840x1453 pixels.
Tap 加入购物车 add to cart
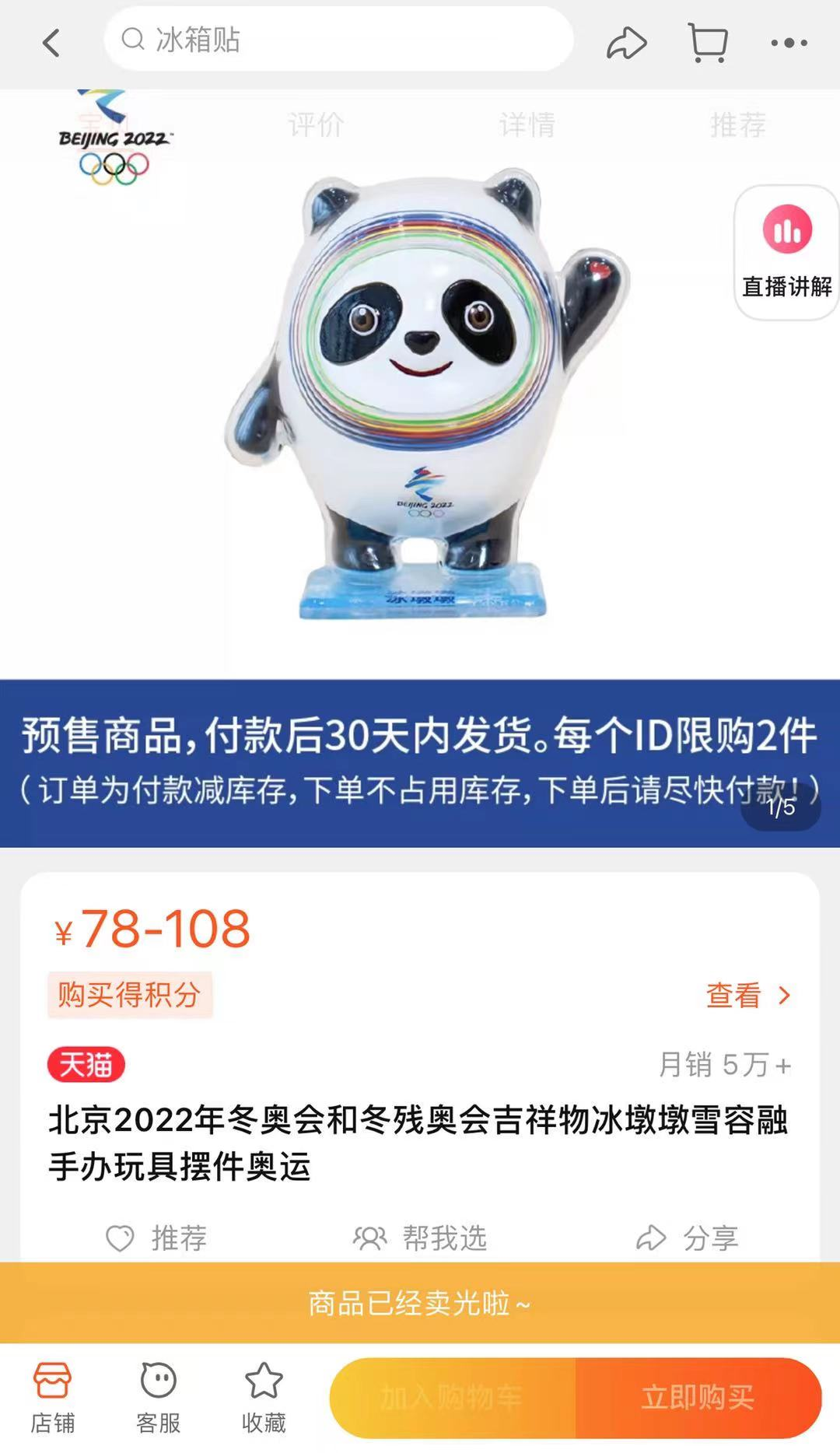452,1398
